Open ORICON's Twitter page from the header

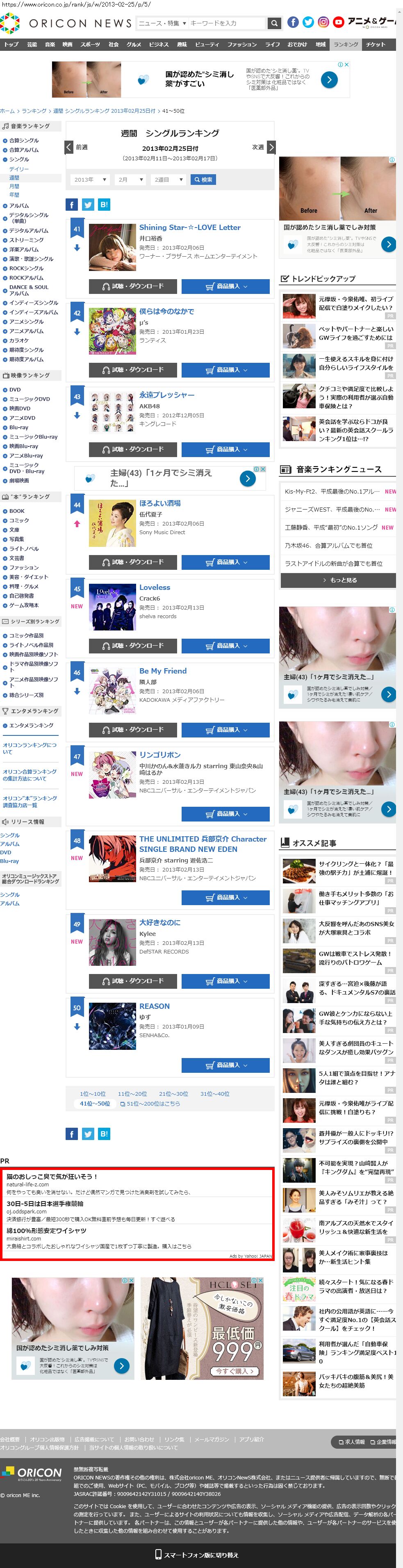coord(308,23)
